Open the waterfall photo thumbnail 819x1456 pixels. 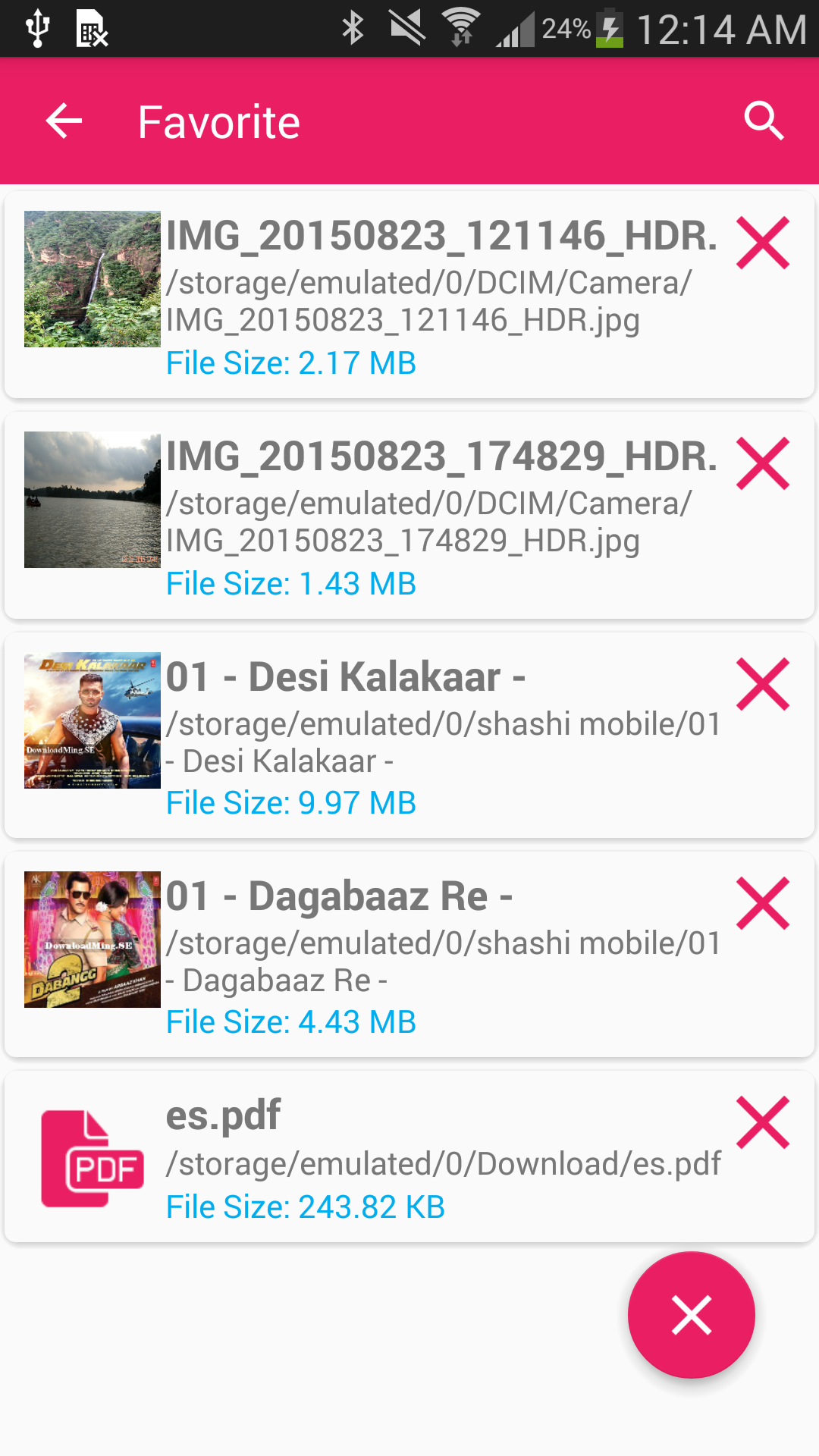(93, 278)
